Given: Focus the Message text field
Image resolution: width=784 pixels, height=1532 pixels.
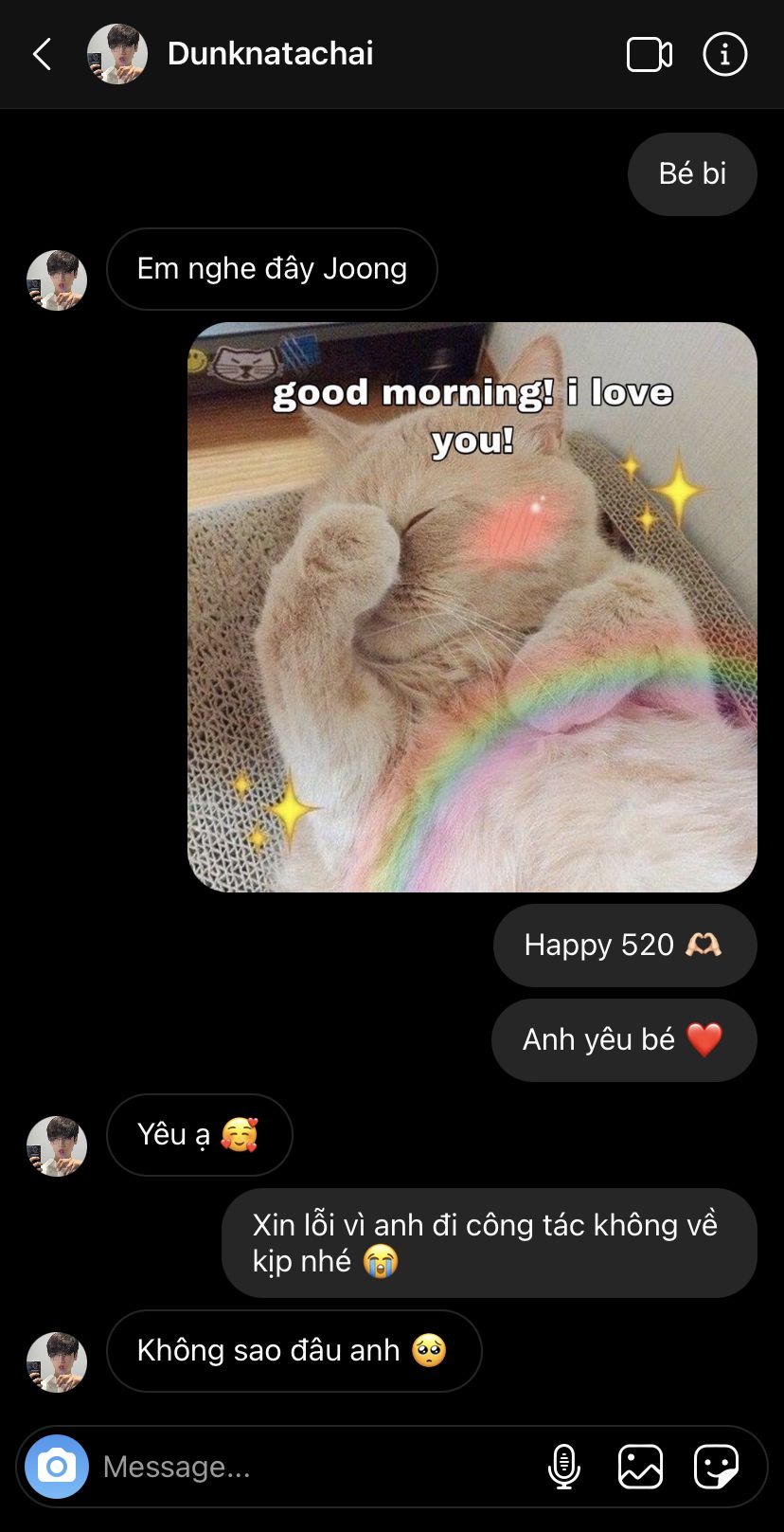Looking at the screenshot, I should tap(312, 1467).
